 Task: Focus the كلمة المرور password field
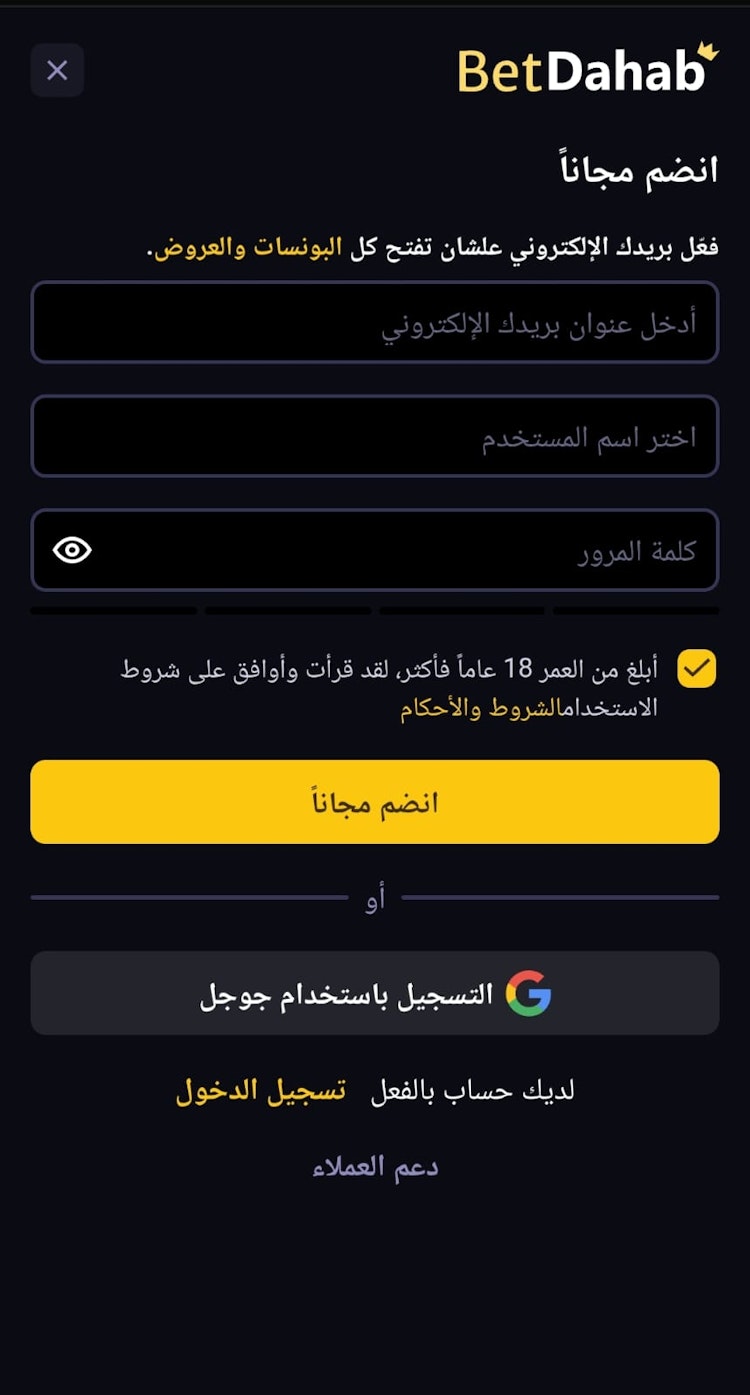coord(400,550)
